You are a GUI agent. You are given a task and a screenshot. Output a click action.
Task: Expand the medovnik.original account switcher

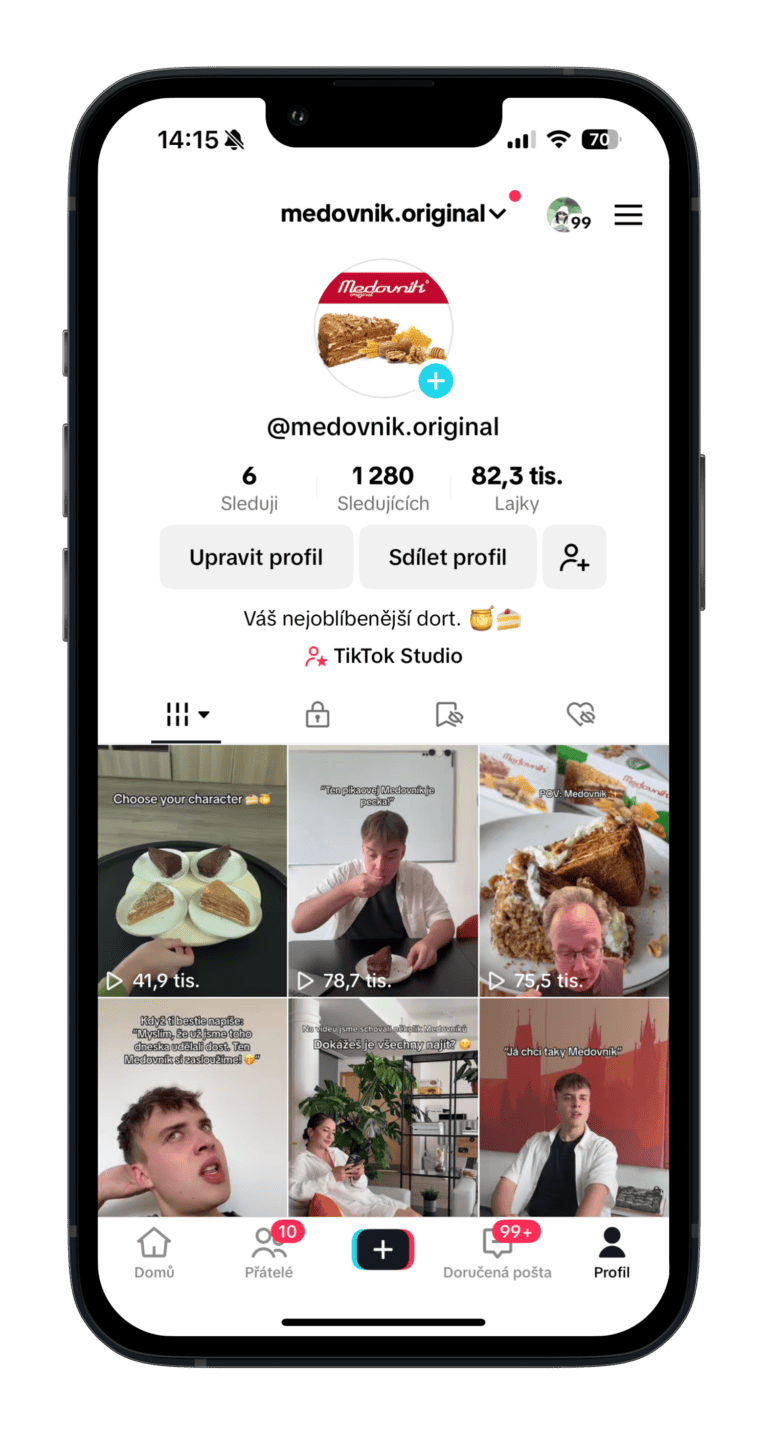394,214
